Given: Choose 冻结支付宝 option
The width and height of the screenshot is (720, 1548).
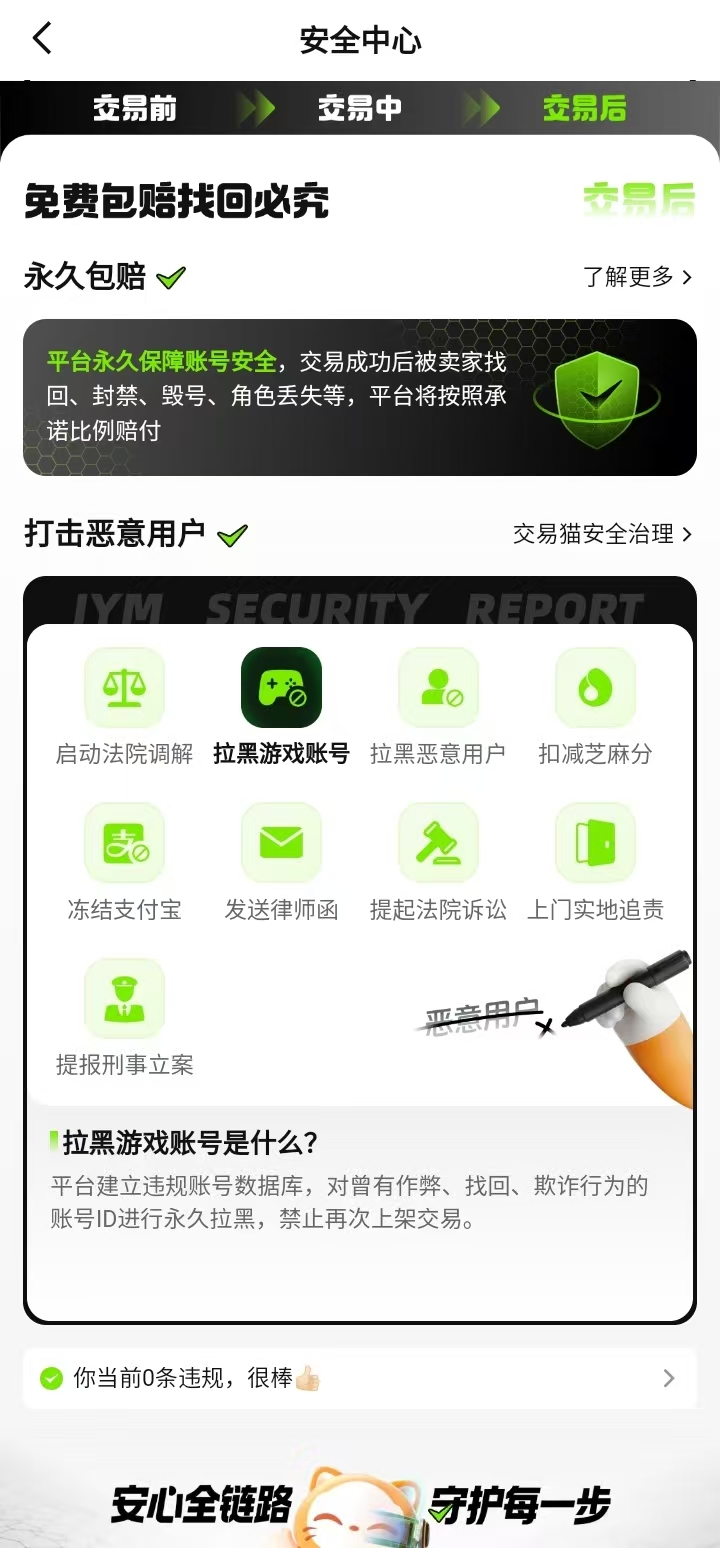Looking at the screenshot, I should point(124,861).
